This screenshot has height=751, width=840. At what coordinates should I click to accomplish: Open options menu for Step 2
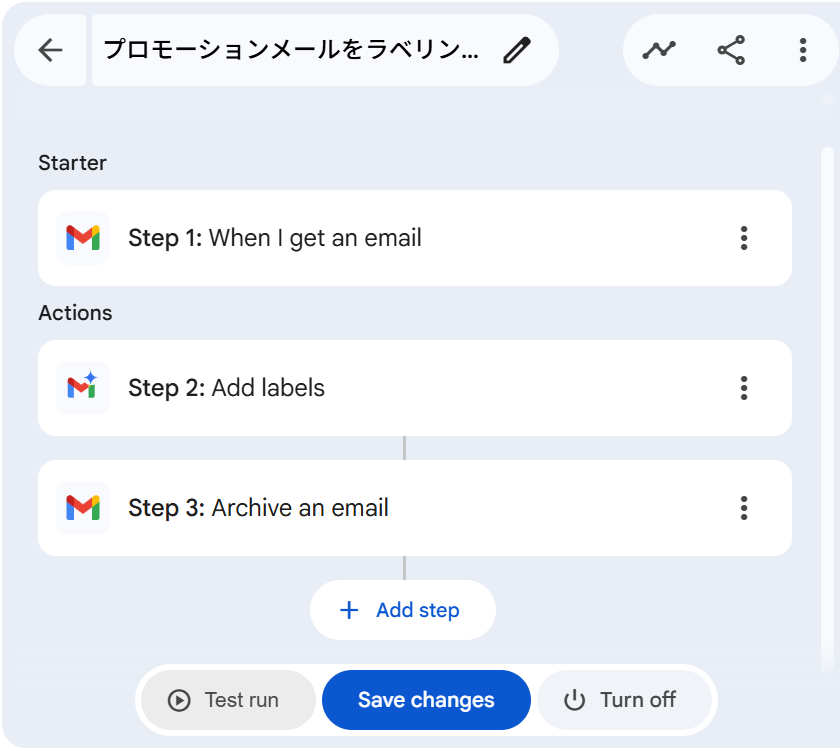[x=743, y=388]
